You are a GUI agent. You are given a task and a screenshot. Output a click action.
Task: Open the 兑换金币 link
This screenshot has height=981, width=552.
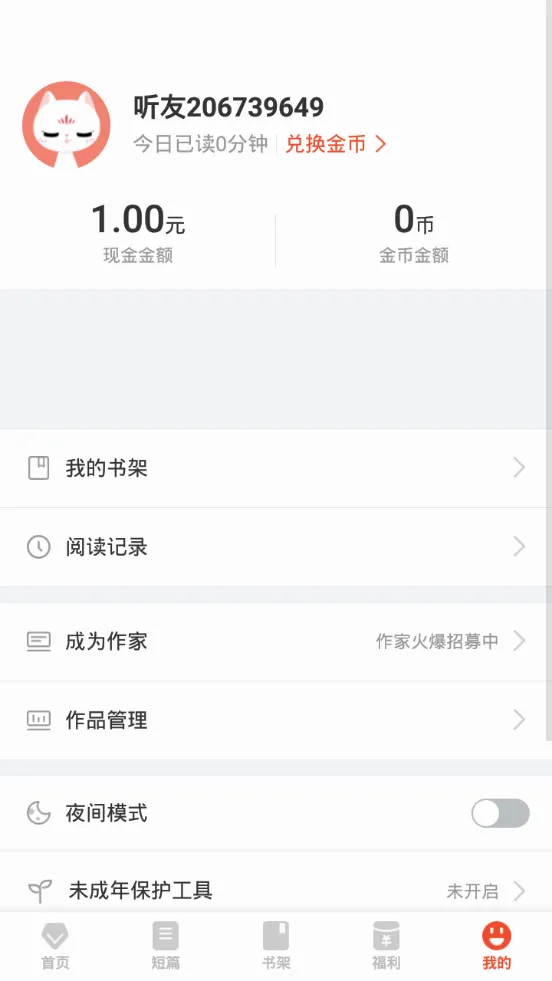pos(336,145)
